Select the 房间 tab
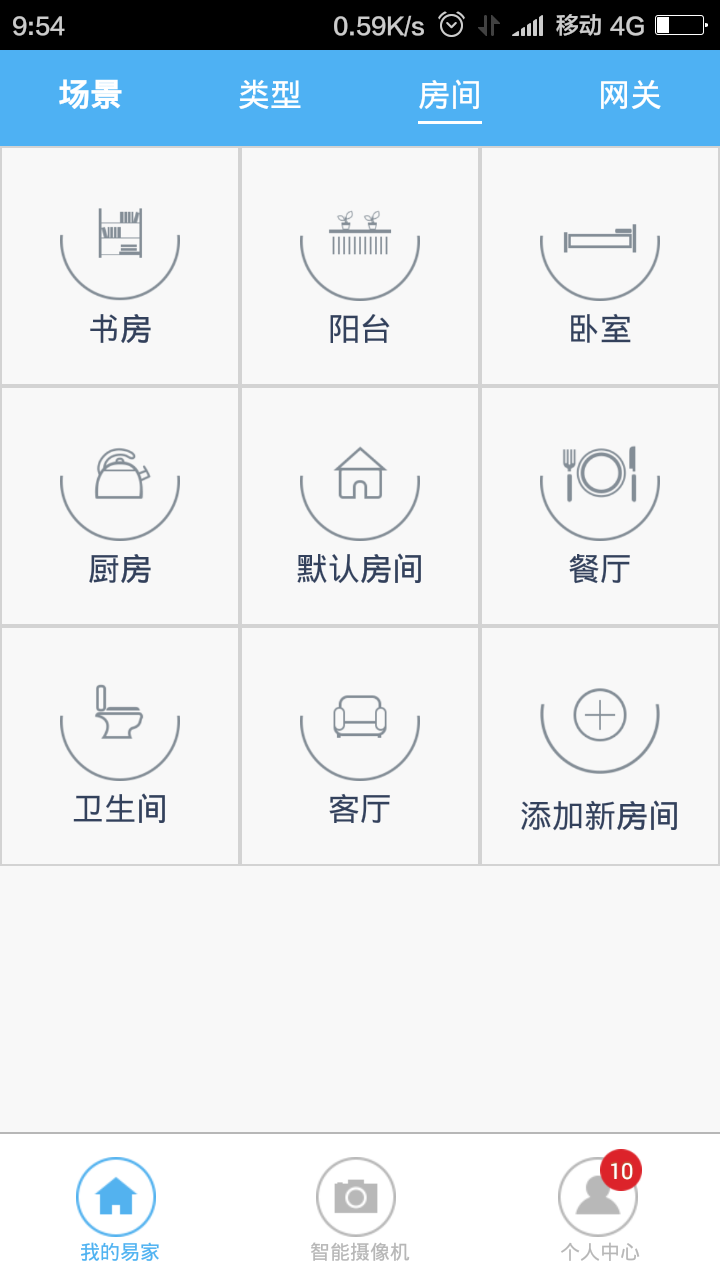Viewport: 720px width, 1280px height. [450, 96]
